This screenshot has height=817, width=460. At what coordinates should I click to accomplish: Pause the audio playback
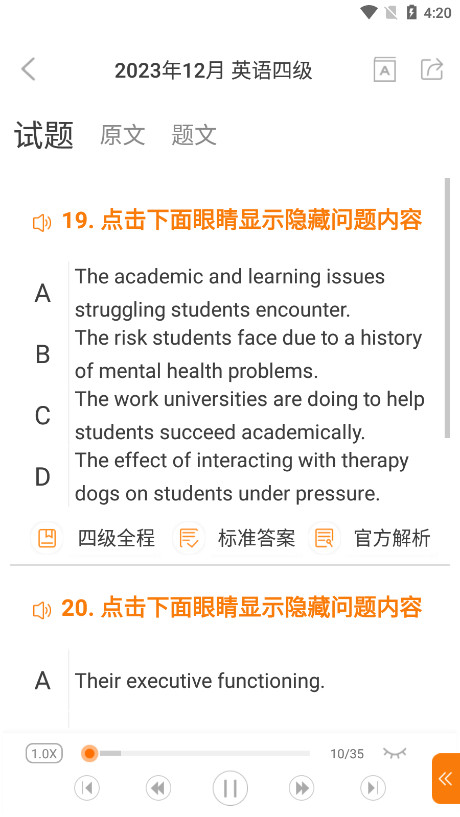click(230, 788)
